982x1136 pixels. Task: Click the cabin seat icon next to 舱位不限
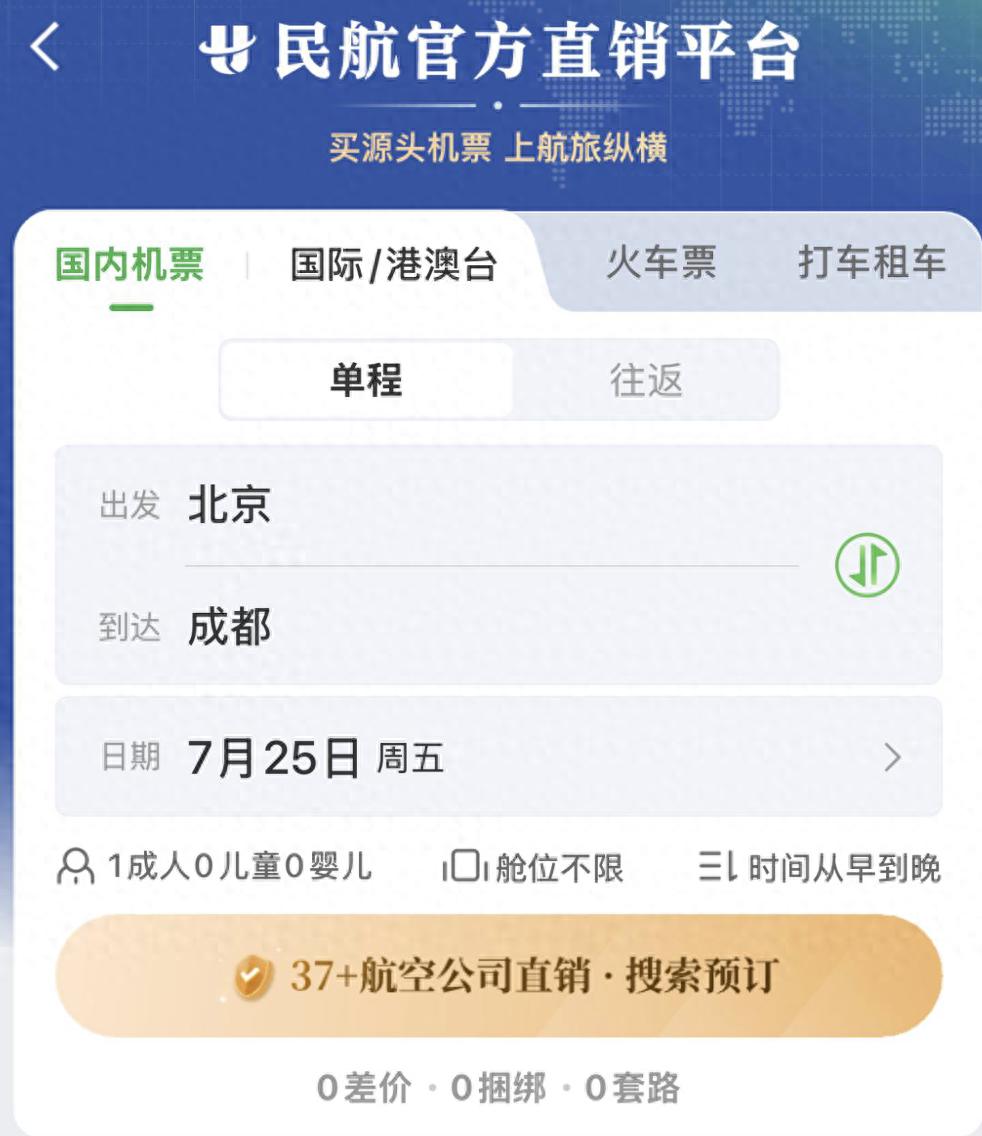[463, 869]
